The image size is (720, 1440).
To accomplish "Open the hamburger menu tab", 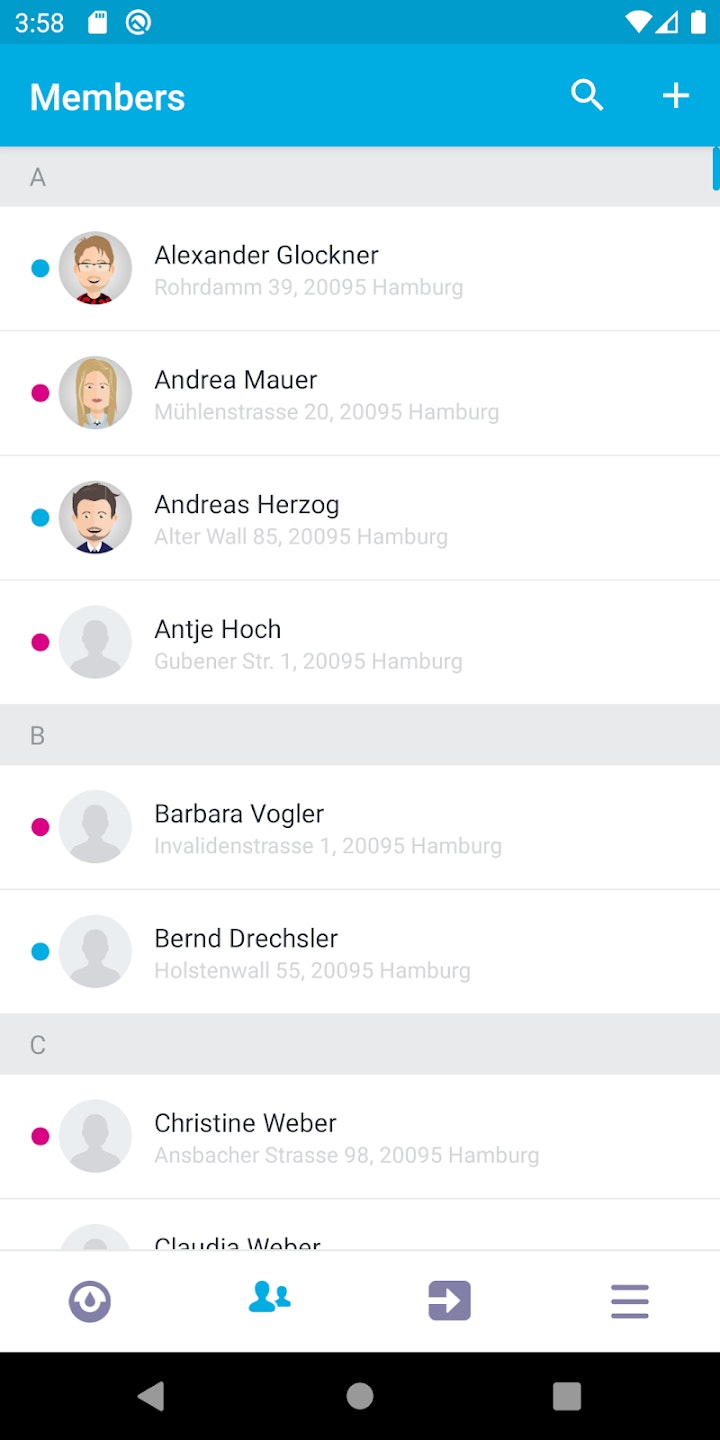I will coord(630,1301).
